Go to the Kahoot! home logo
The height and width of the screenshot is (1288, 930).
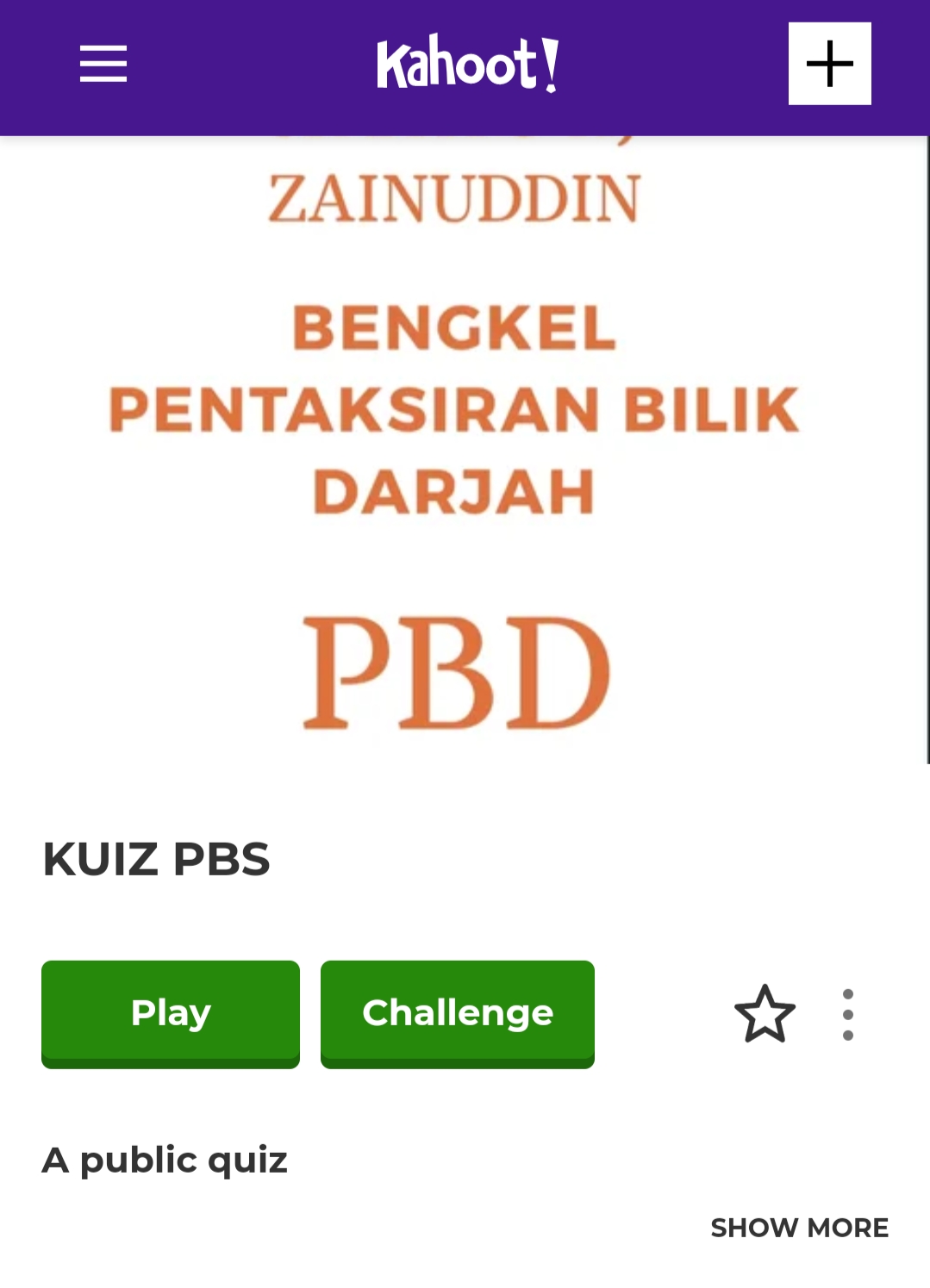coord(467,64)
